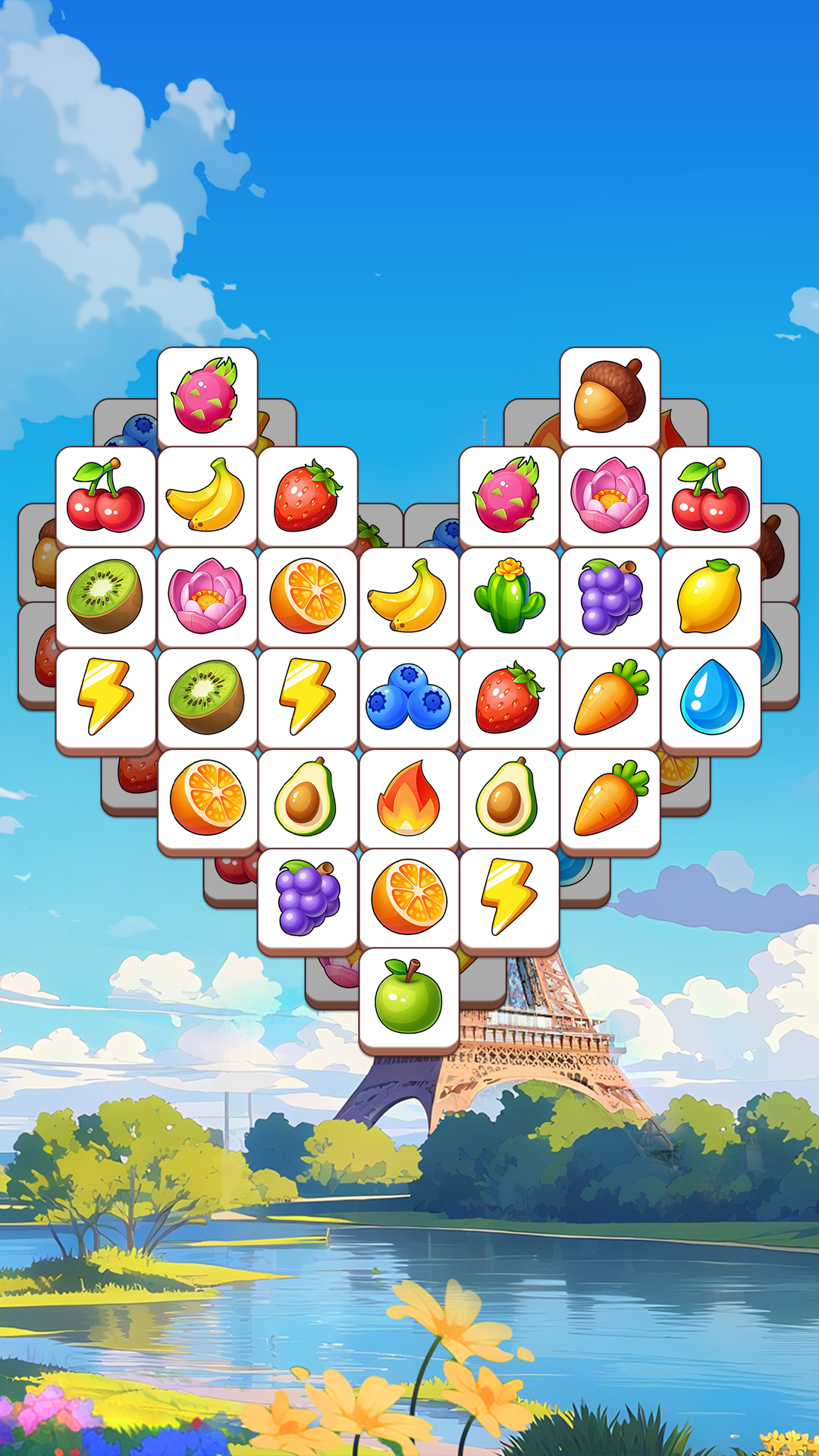Viewport: 819px width, 1456px height.
Task: Select the blue water drop tile
Action: [711, 698]
